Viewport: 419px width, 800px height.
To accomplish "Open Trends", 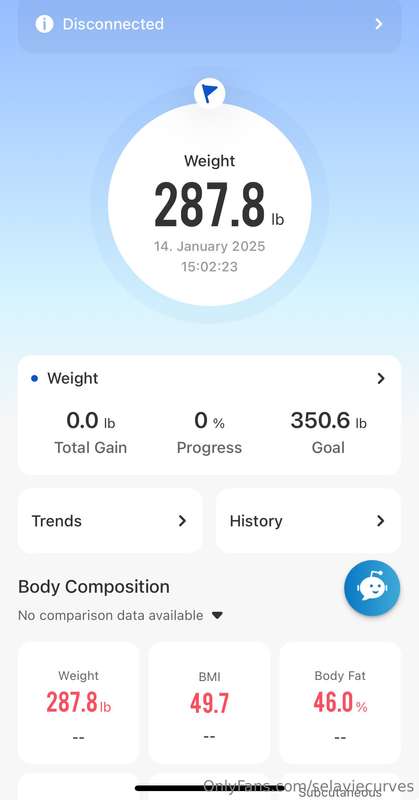I will coord(110,521).
